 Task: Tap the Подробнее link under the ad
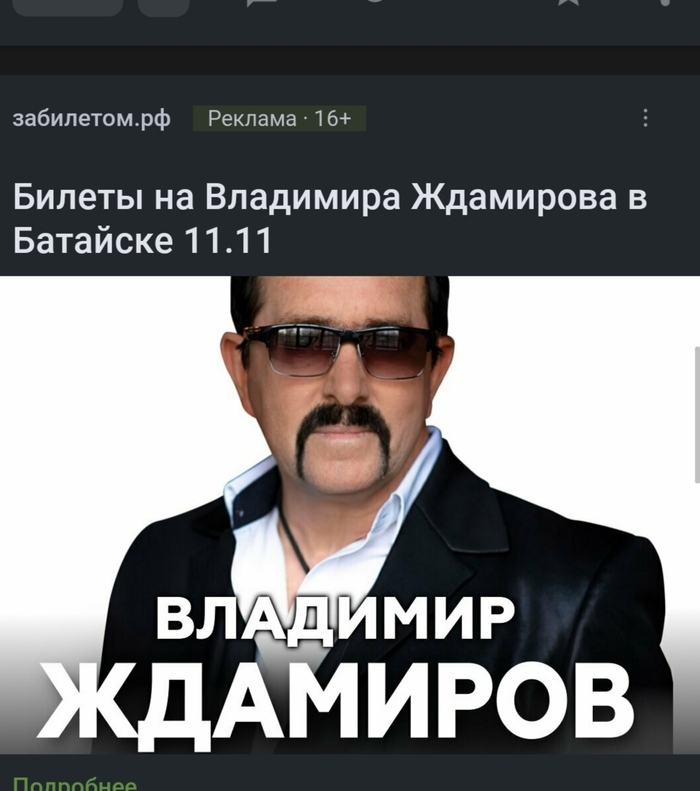pyautogui.click(x=75, y=784)
